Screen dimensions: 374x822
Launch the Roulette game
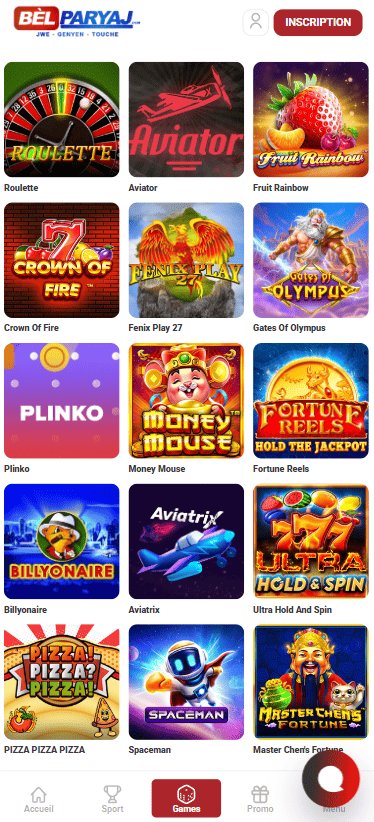[x=62, y=120]
